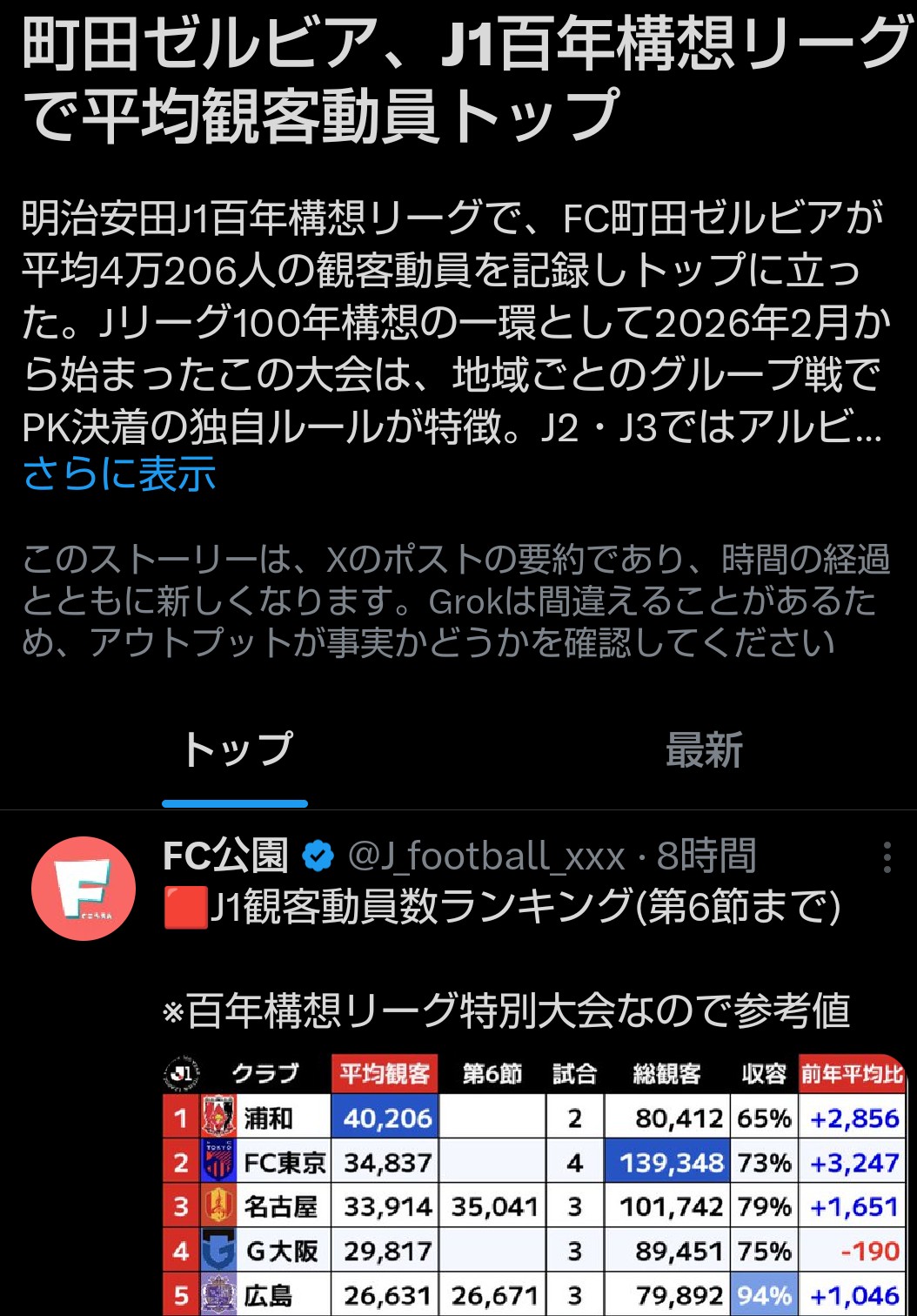
Task: Switch to the 最新 tab
Action: (x=703, y=749)
